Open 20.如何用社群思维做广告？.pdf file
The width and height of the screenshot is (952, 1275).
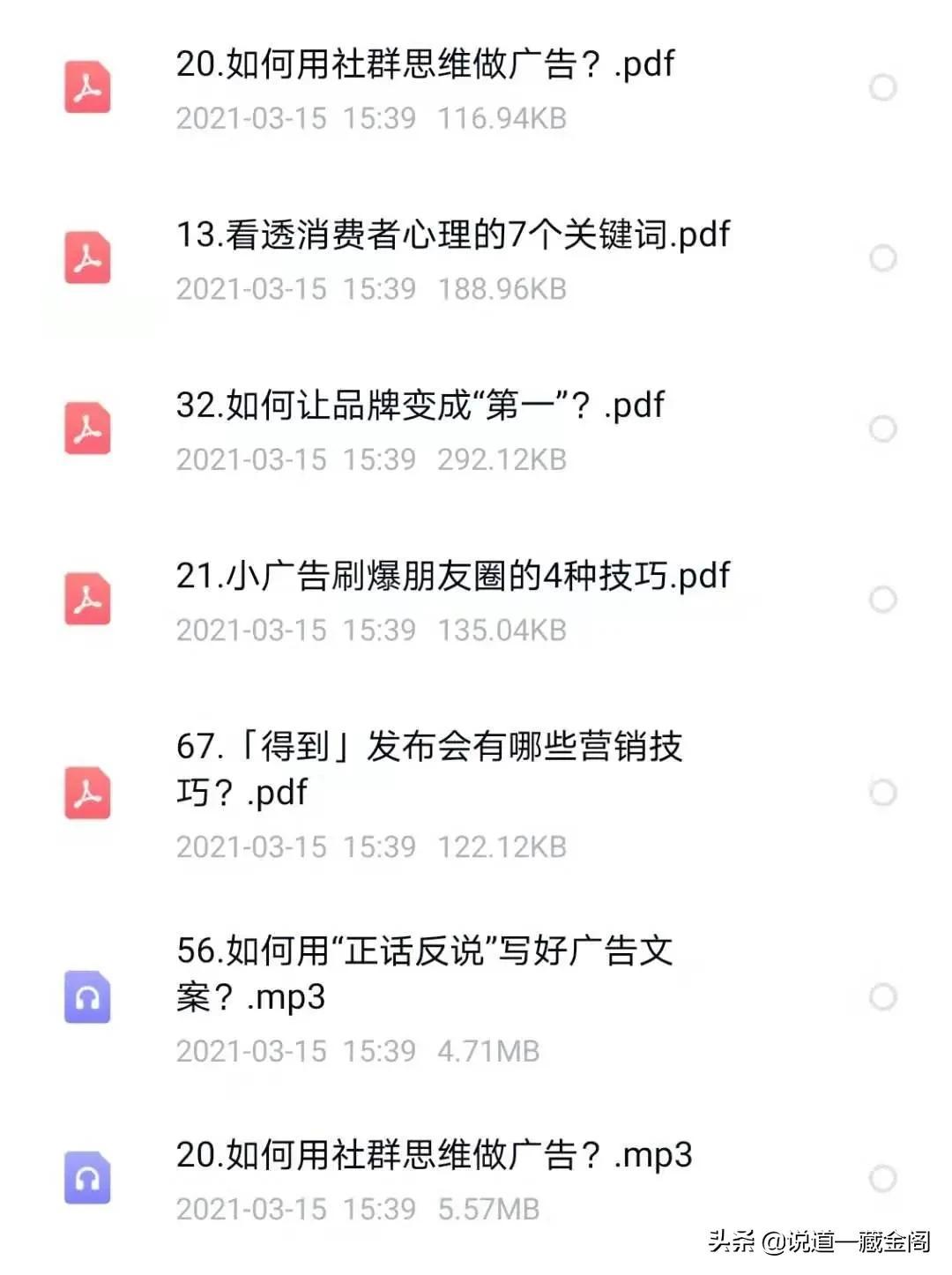pos(425,64)
